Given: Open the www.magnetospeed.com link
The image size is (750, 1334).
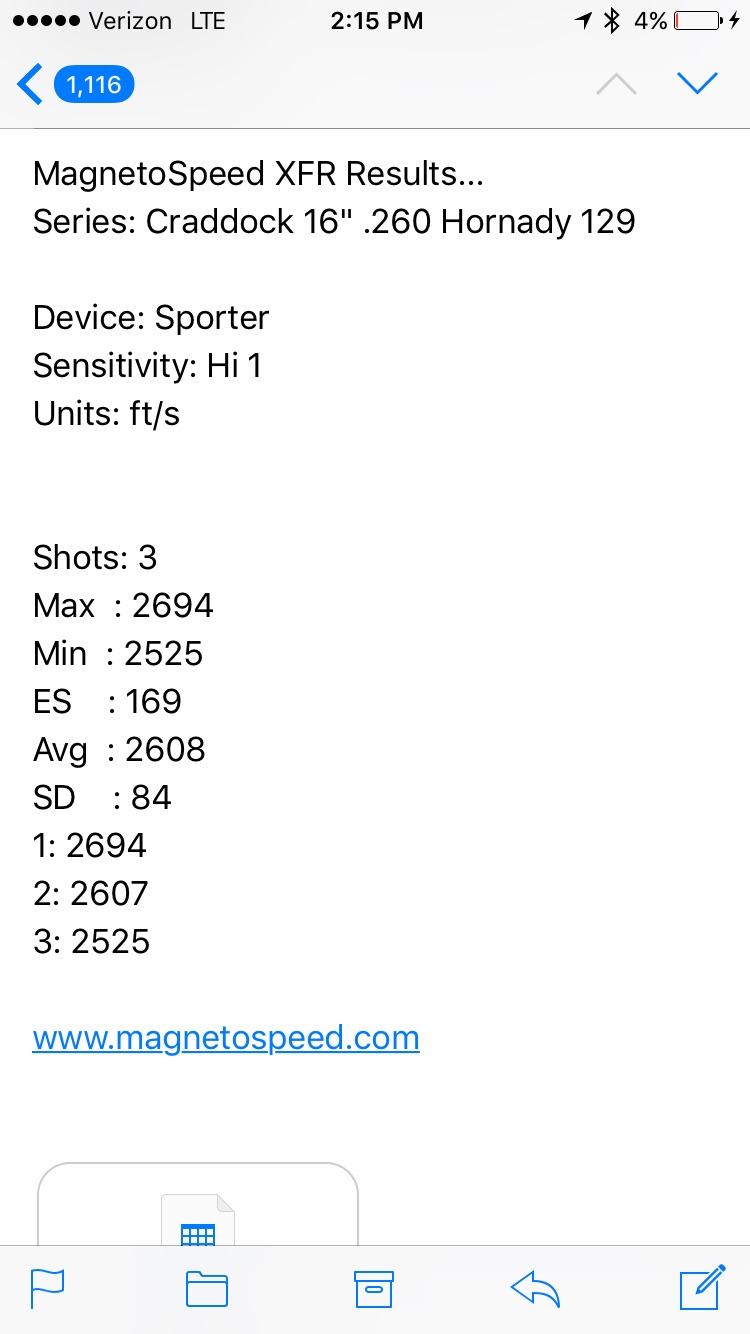Looking at the screenshot, I should pyautogui.click(x=226, y=1037).
